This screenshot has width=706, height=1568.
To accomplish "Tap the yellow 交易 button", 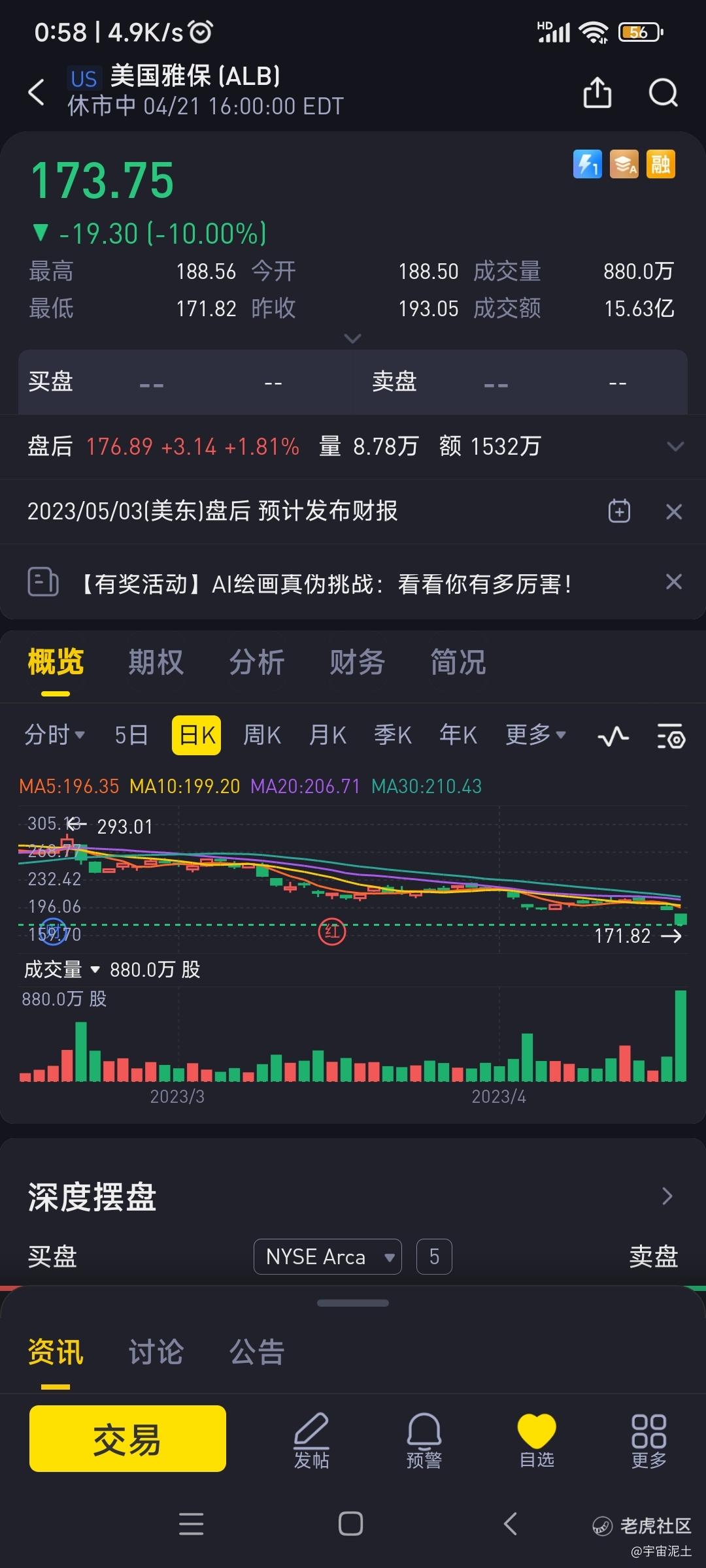I will 127,1439.
